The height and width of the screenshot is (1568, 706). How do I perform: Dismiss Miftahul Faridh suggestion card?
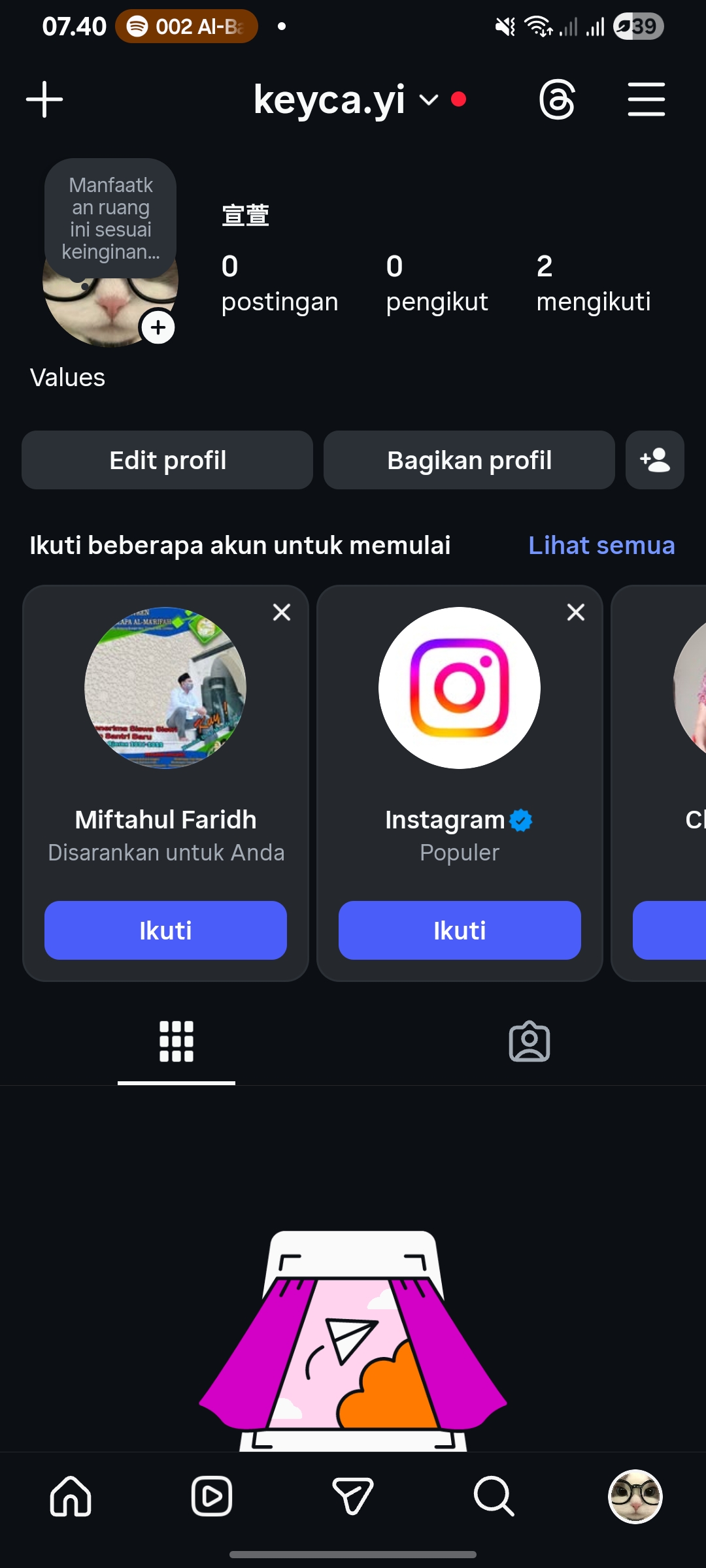pyautogui.click(x=282, y=612)
